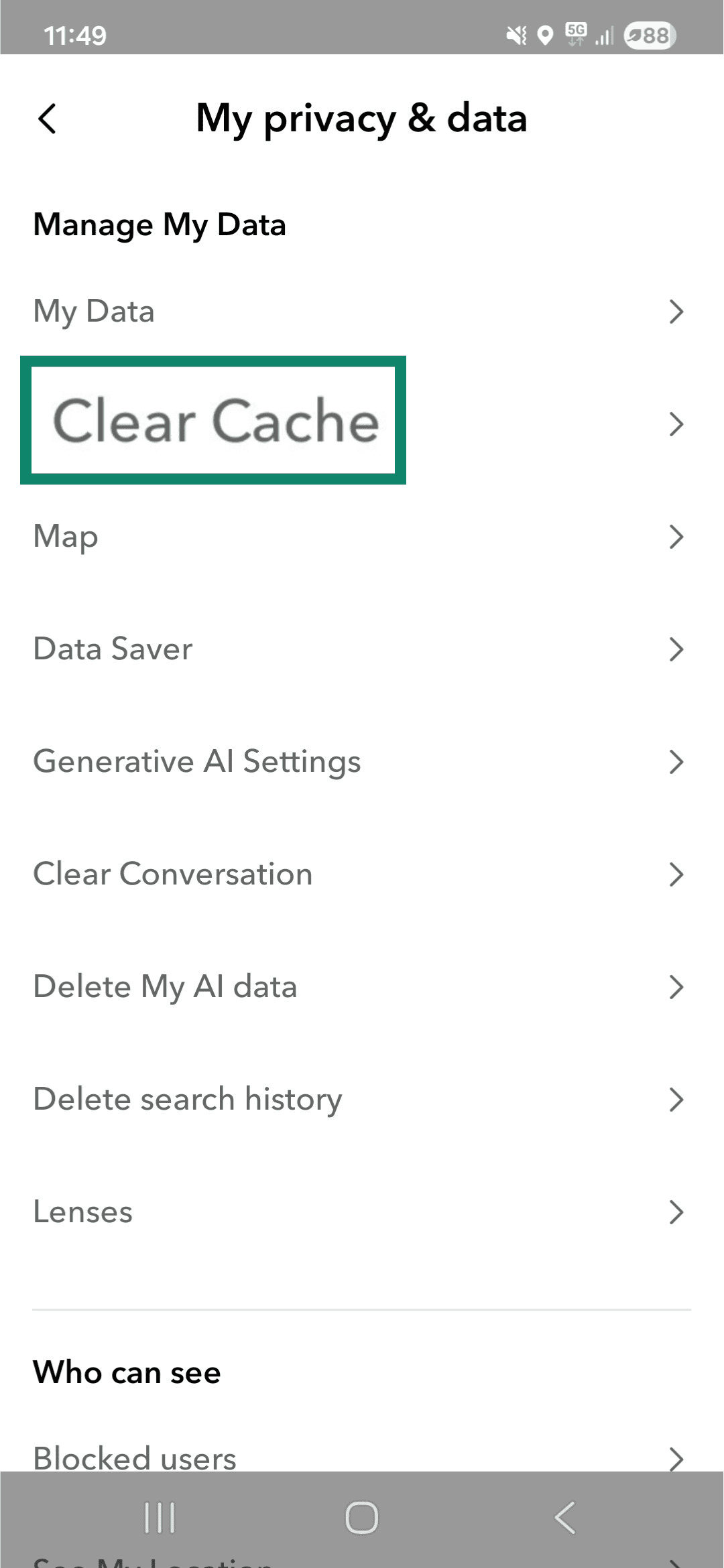724x1568 pixels.
Task: Open the Lenses row
Action: point(361,1212)
